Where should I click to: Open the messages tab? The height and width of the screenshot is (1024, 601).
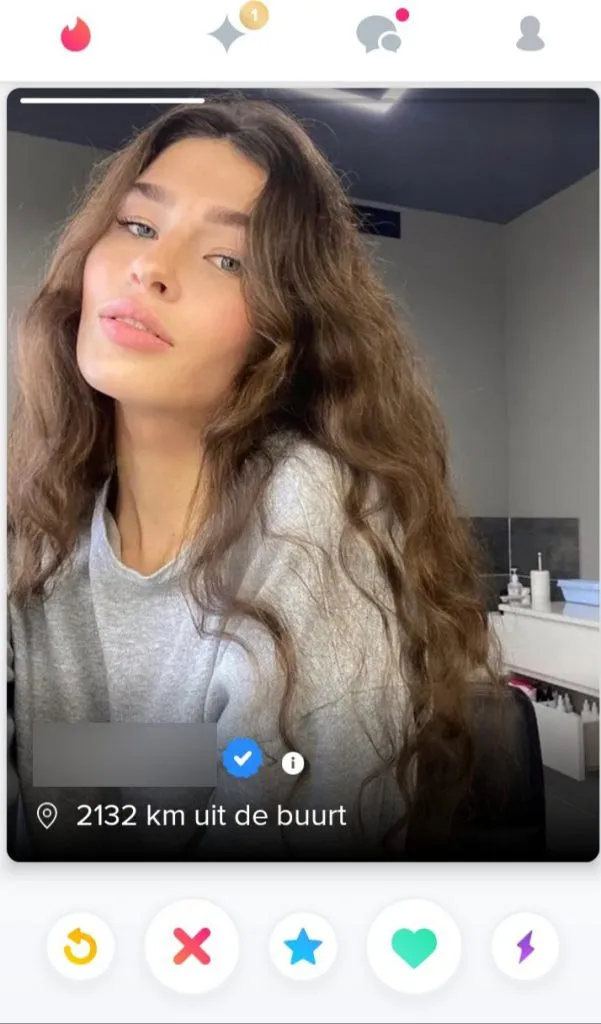[x=379, y=35]
